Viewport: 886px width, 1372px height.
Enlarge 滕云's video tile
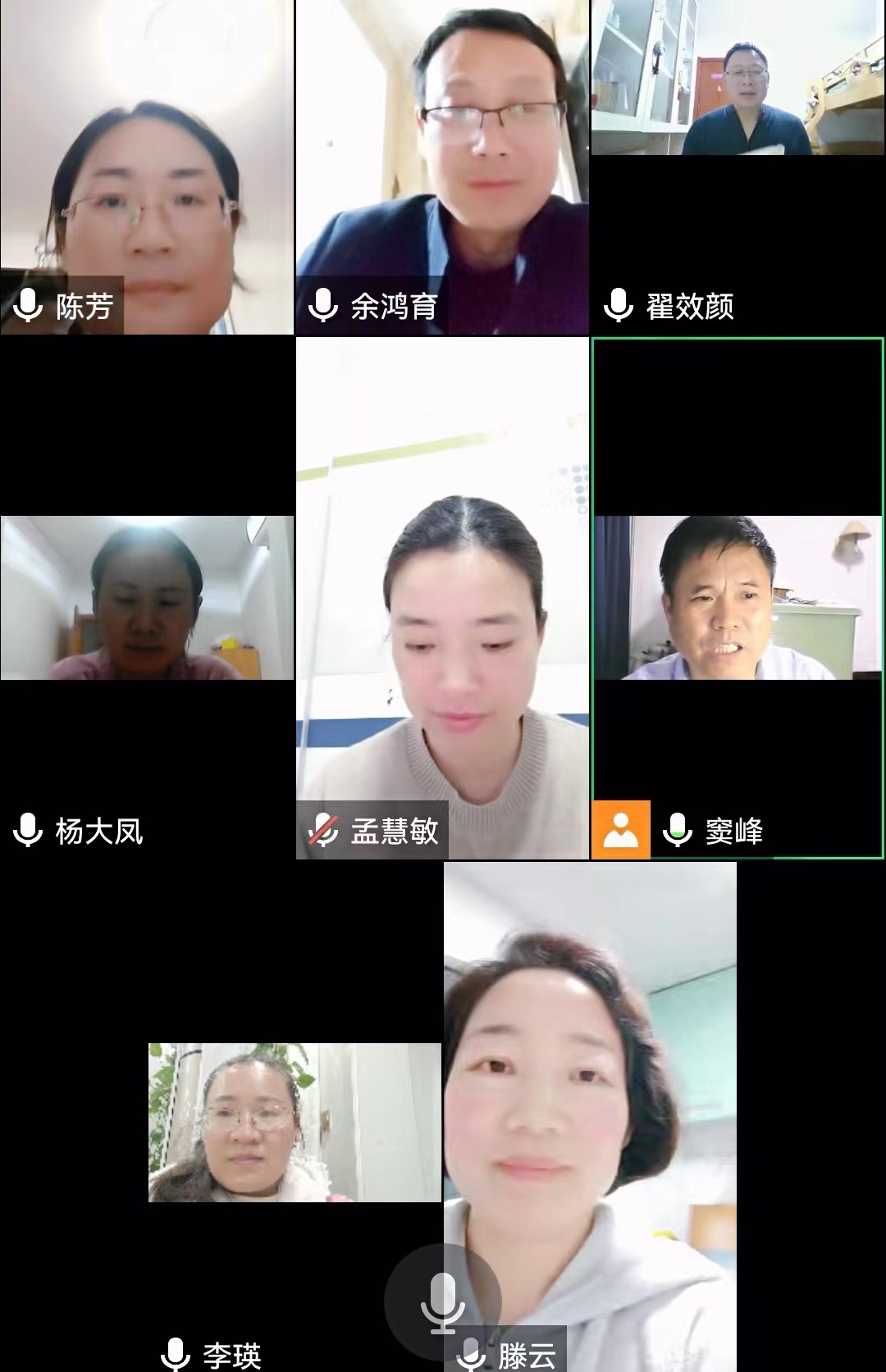(x=590, y=1066)
